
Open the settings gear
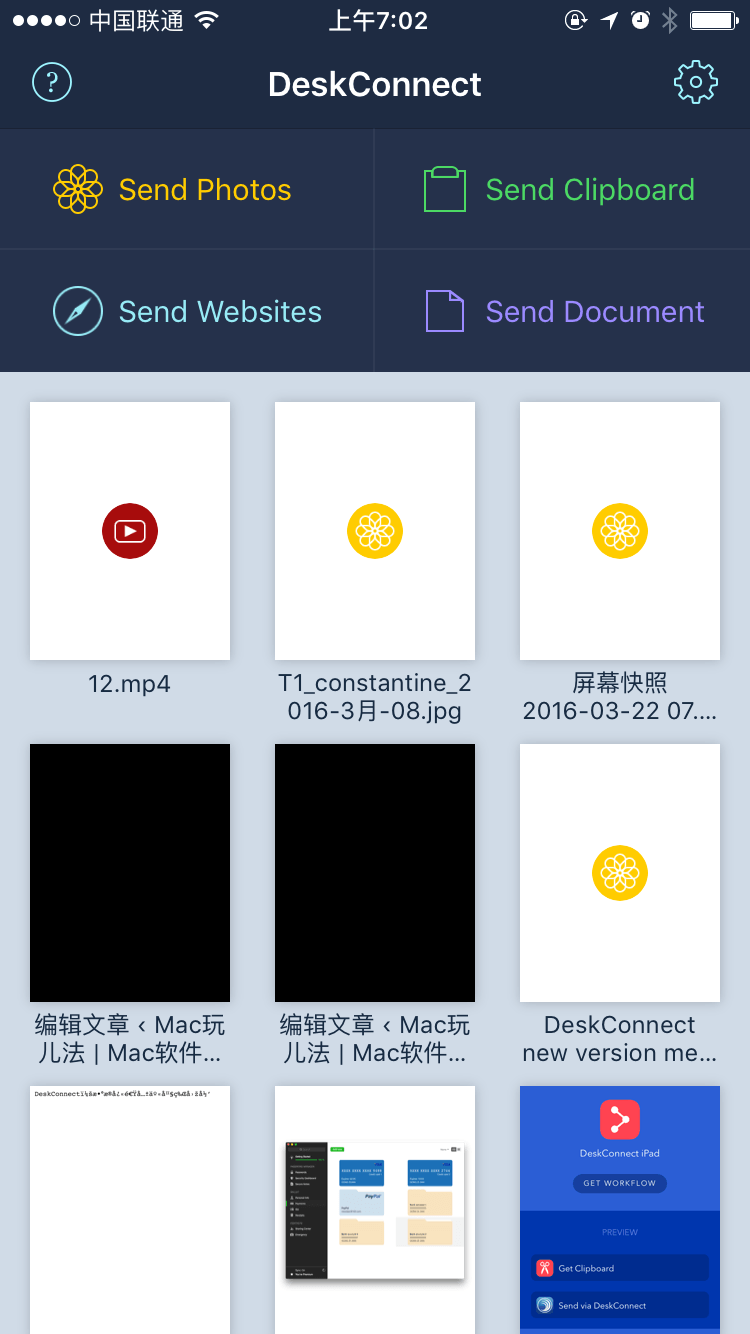point(696,83)
